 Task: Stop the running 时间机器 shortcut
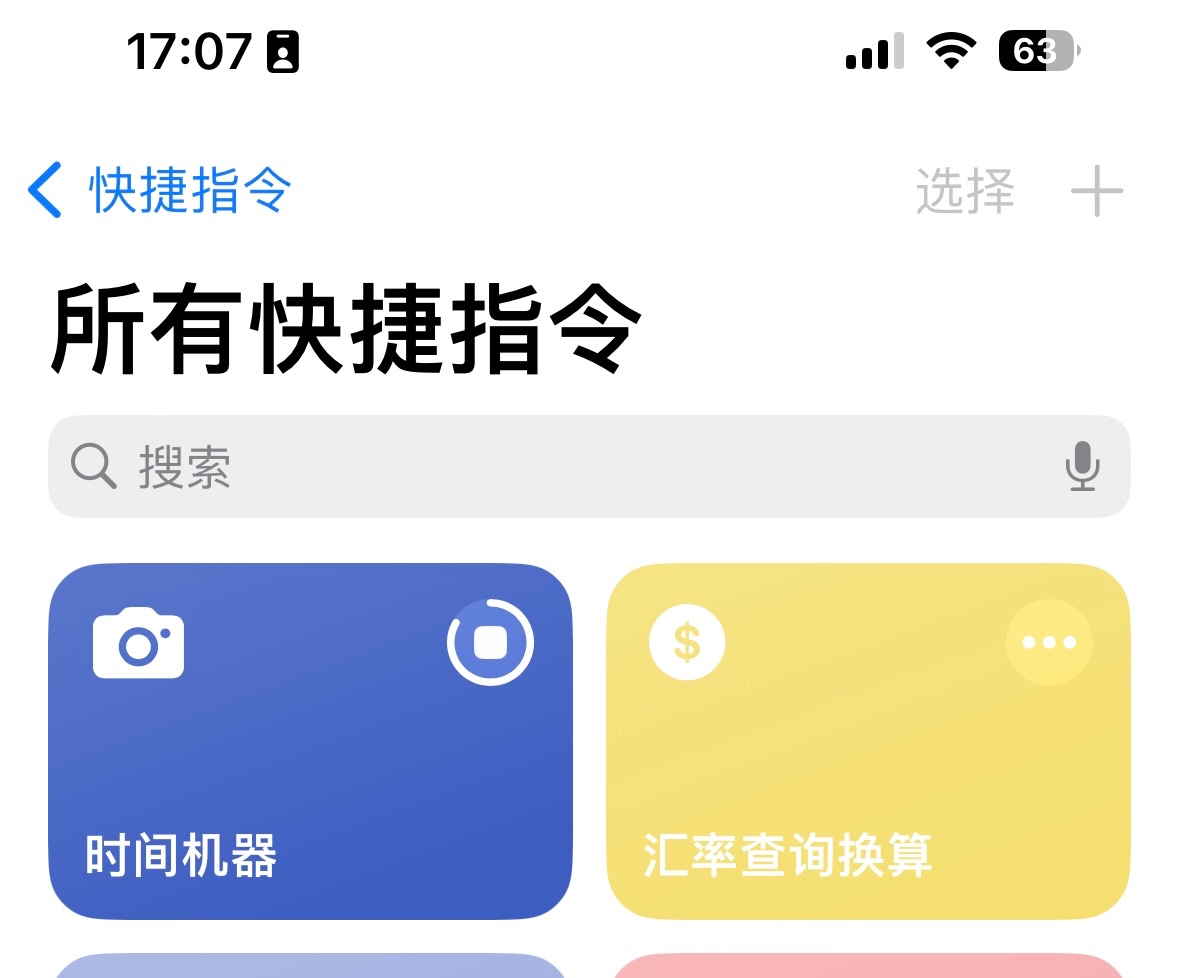click(490, 642)
